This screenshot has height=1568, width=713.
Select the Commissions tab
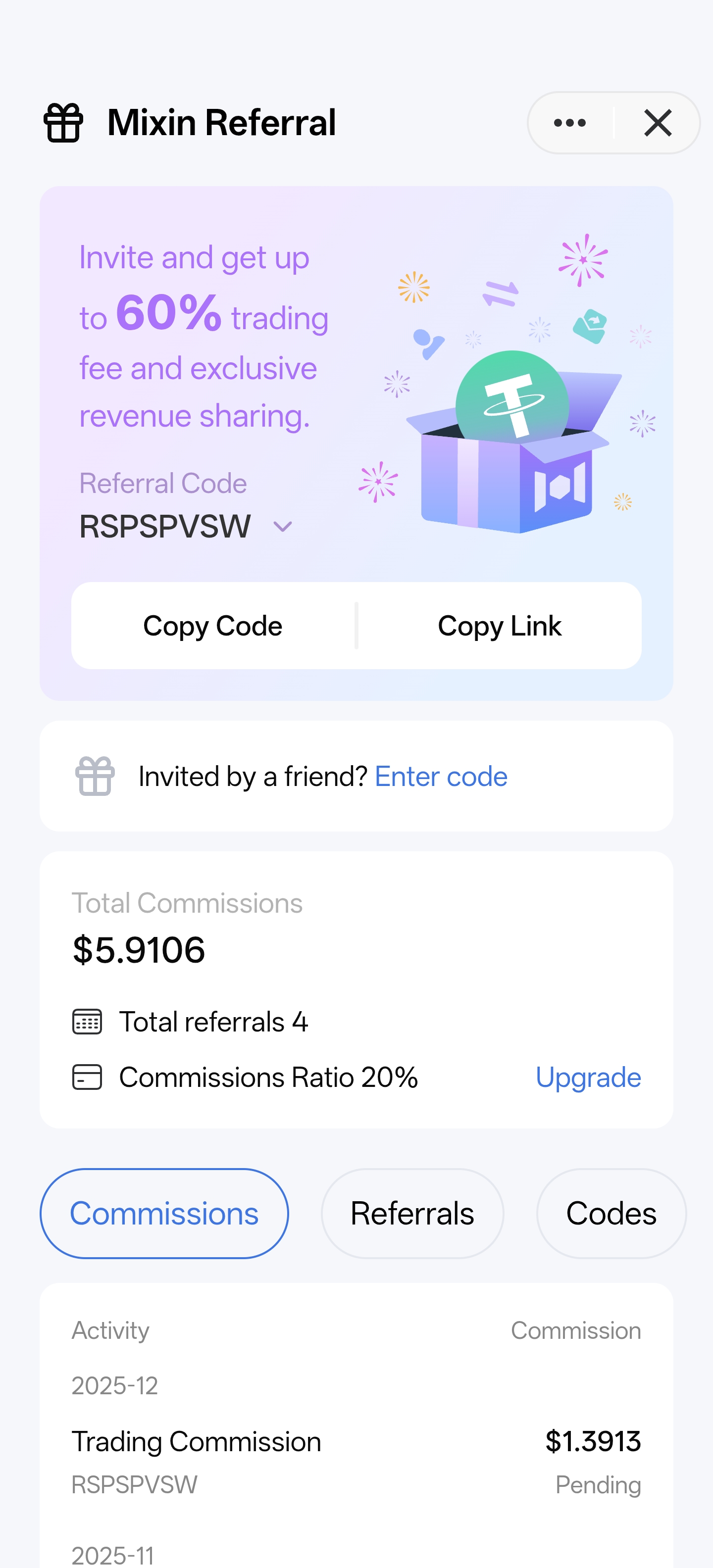(x=164, y=1213)
